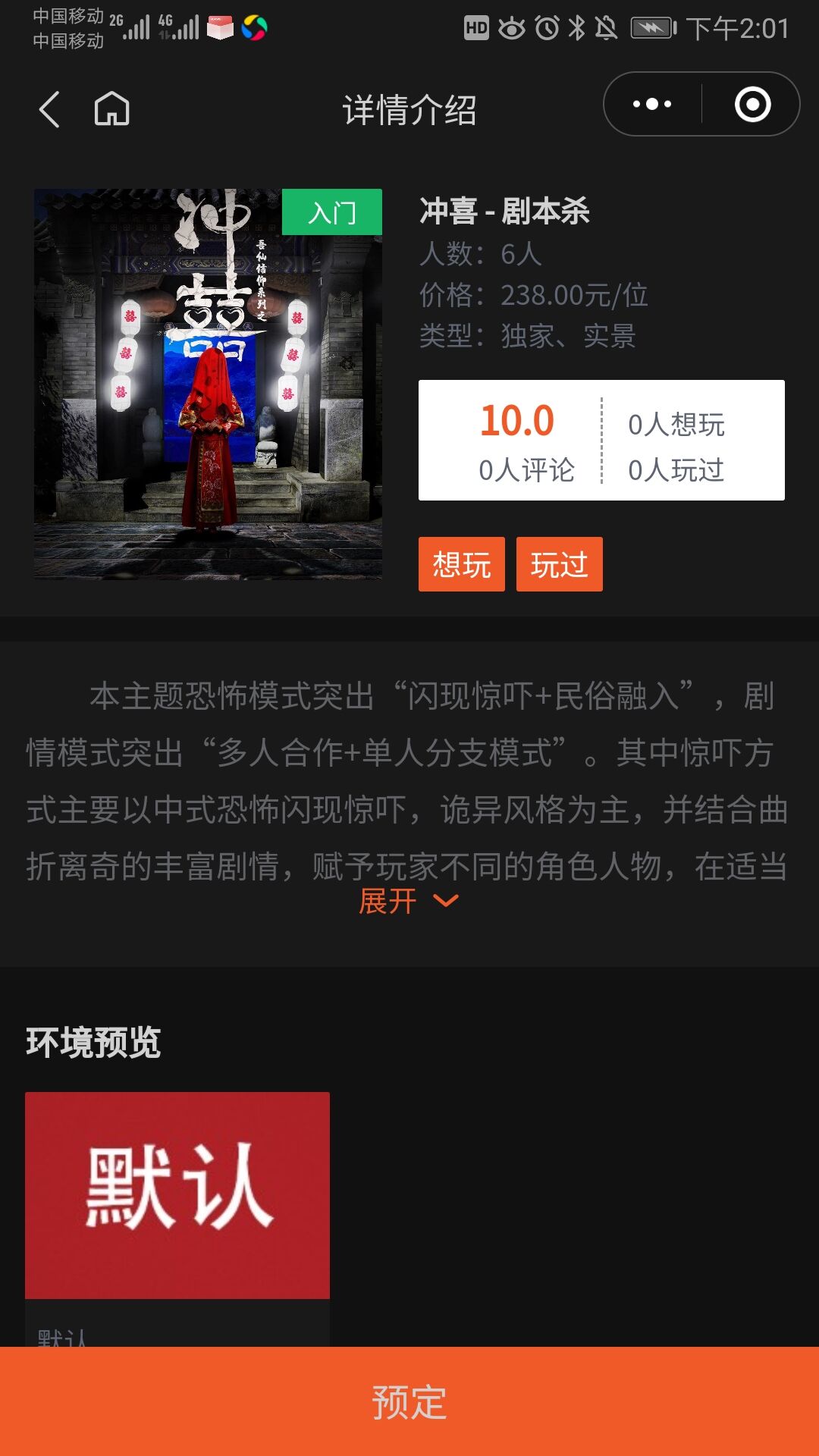Go back to the previous page

pos(50,109)
